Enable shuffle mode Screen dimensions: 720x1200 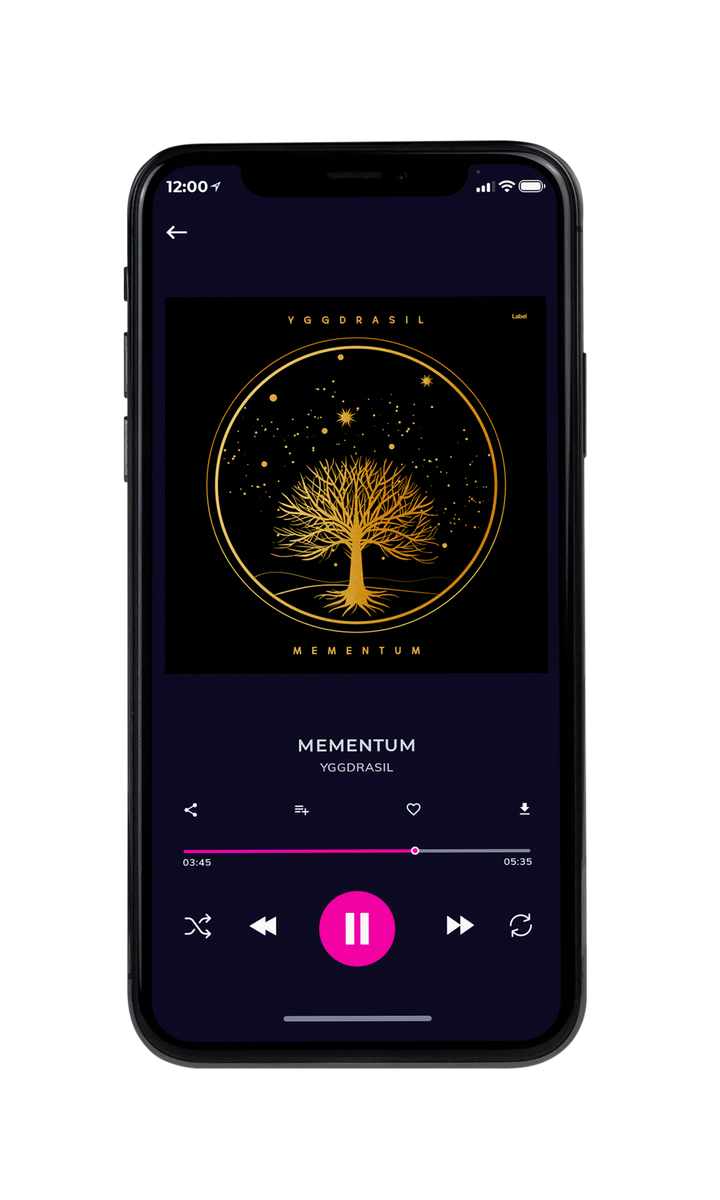198,926
